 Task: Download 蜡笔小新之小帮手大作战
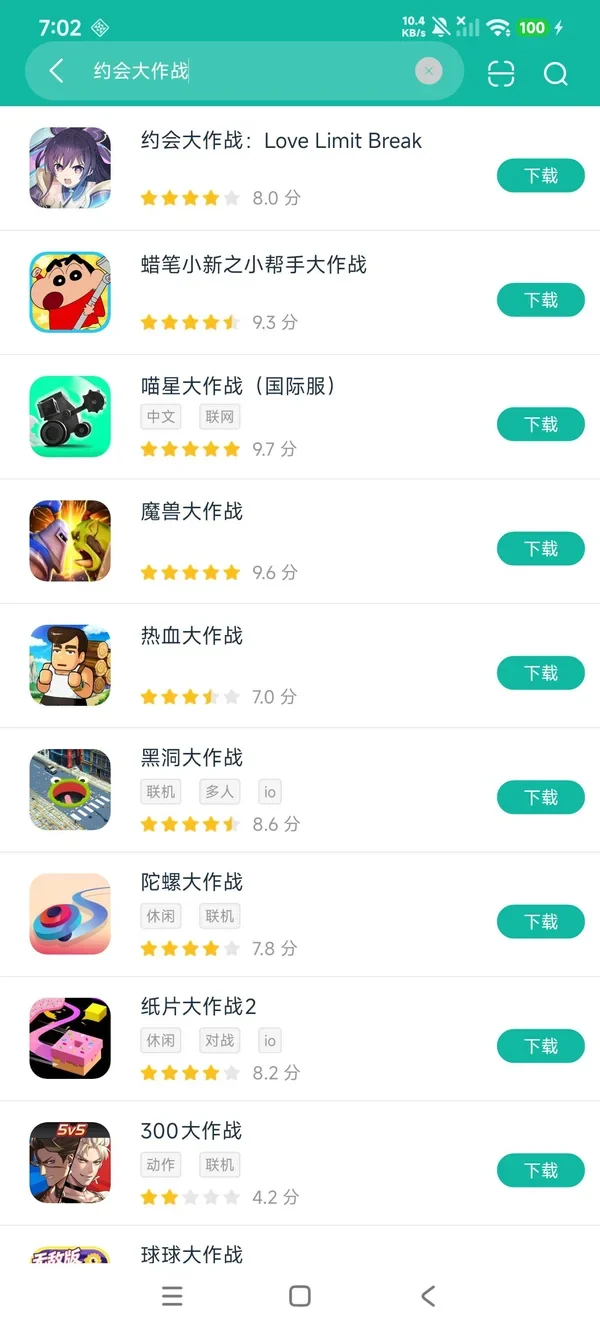[x=541, y=300]
